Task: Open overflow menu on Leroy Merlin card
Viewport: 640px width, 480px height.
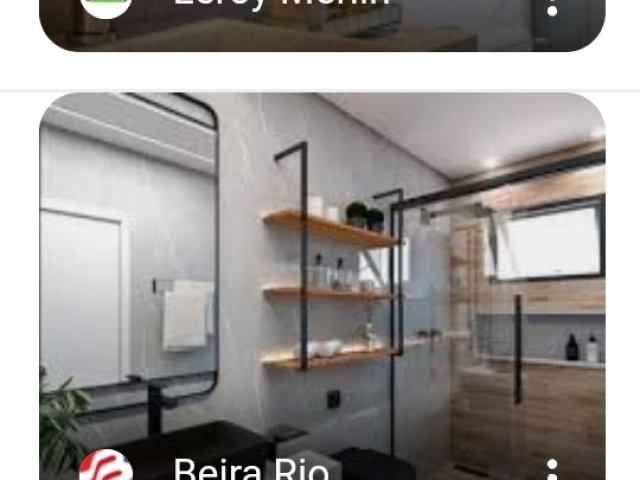Action: click(x=552, y=8)
